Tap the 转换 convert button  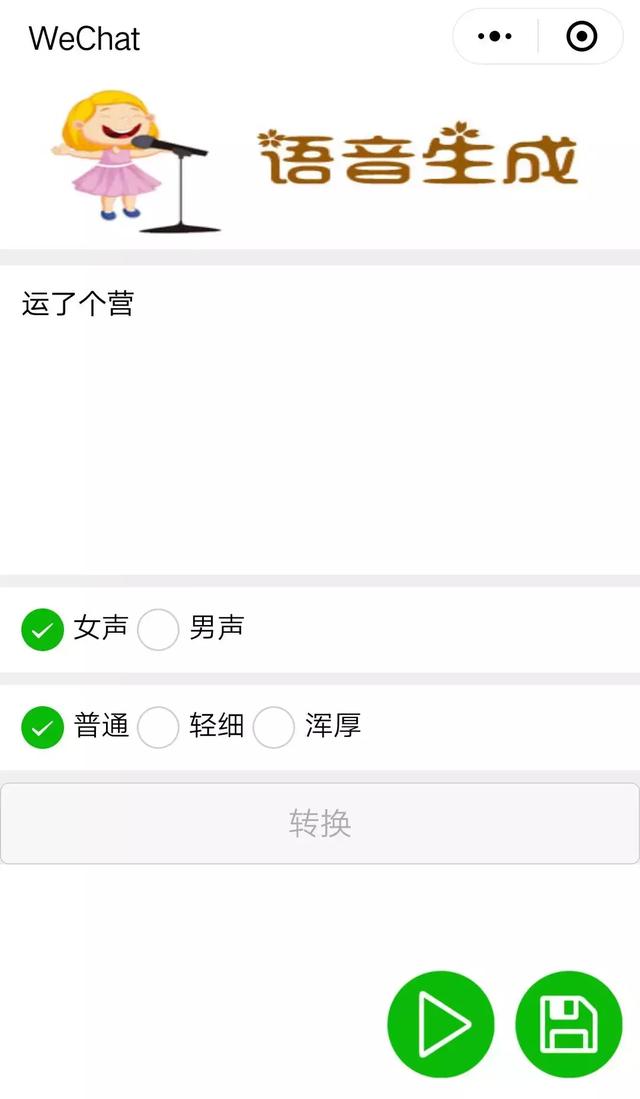pyautogui.click(x=320, y=824)
